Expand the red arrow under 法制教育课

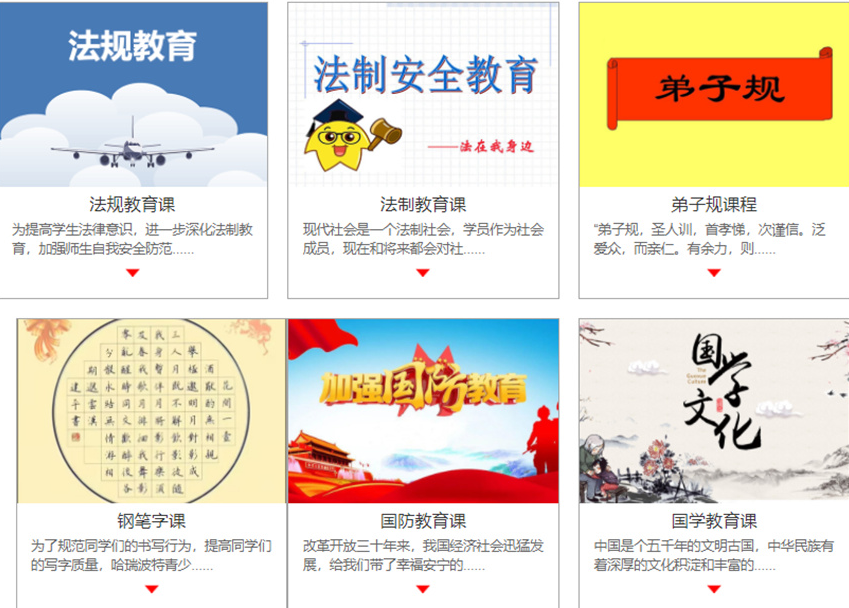(x=423, y=273)
